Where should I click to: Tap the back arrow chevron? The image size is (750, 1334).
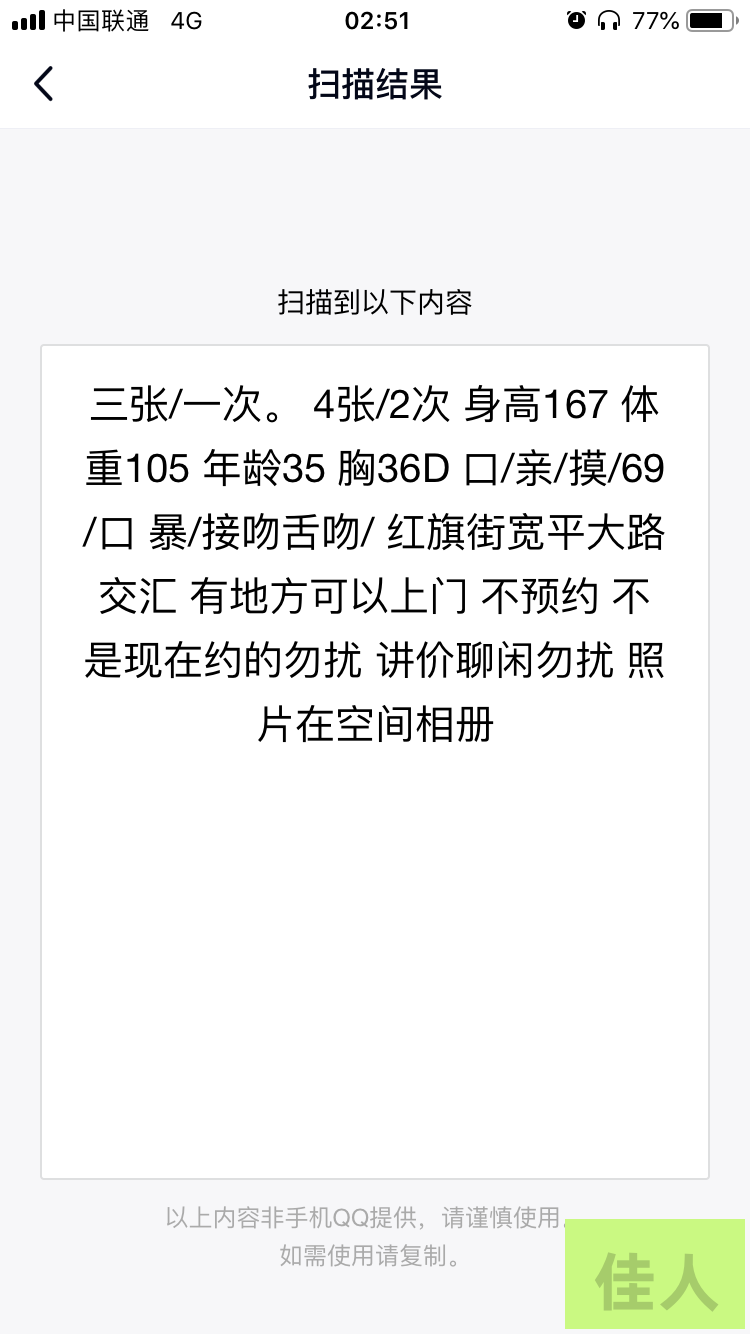tap(42, 85)
